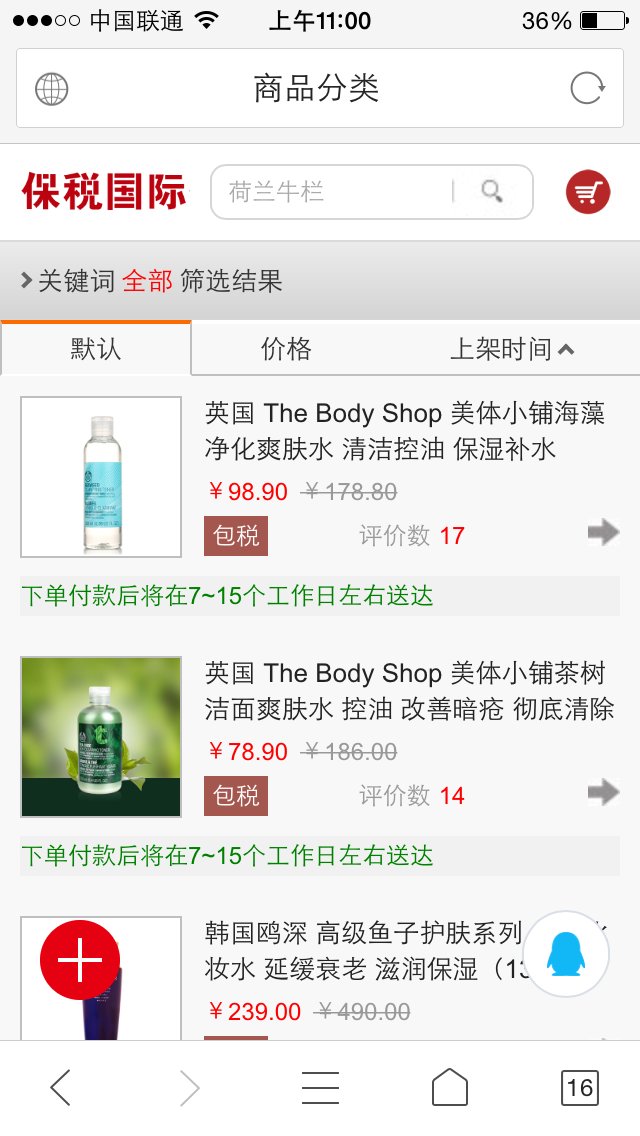Go to the browser home page
Image resolution: width=640 pixels, height=1136 pixels.
click(449, 1087)
